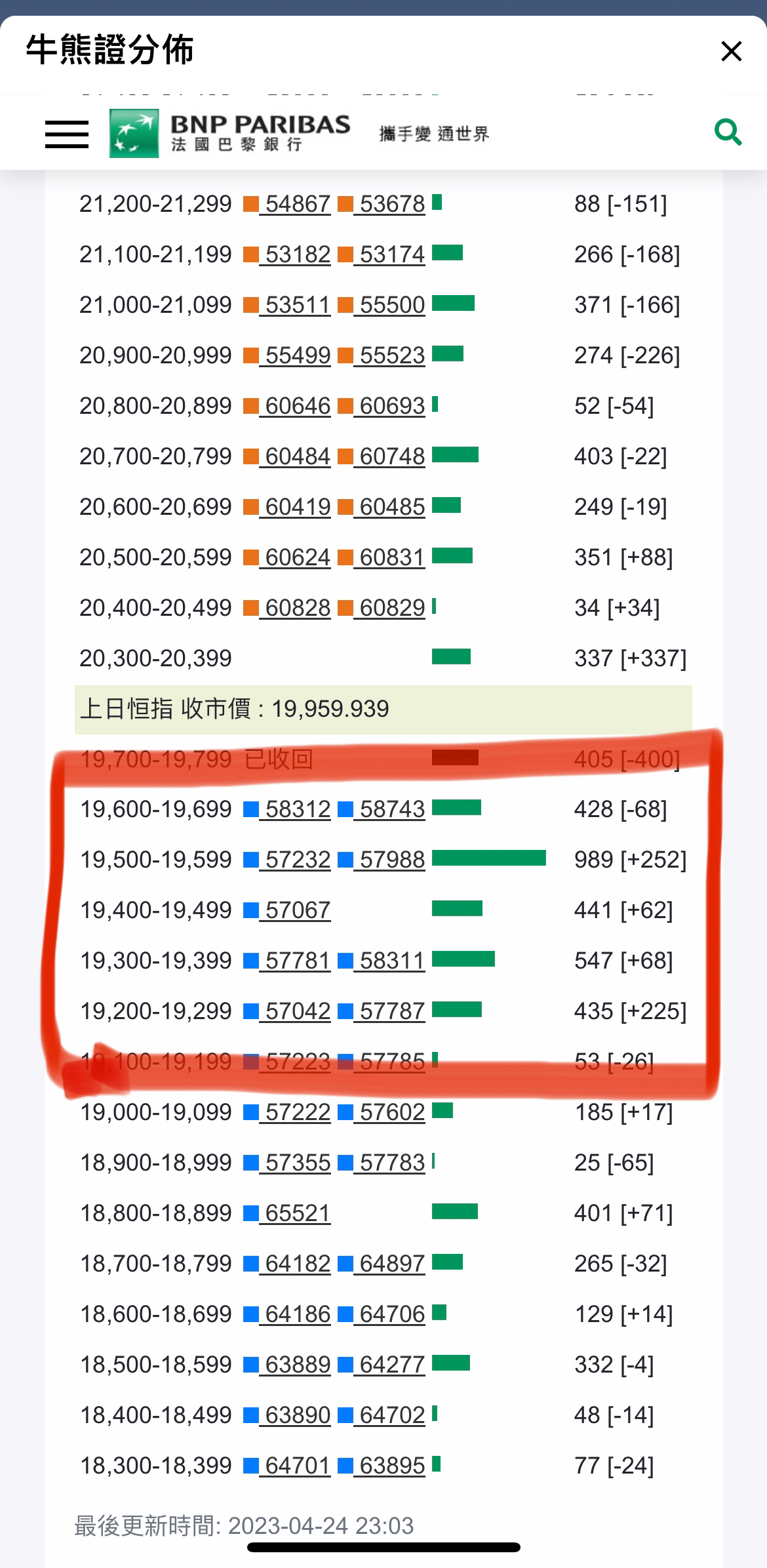
Task: Open warrant code 60748
Action: pos(391,456)
